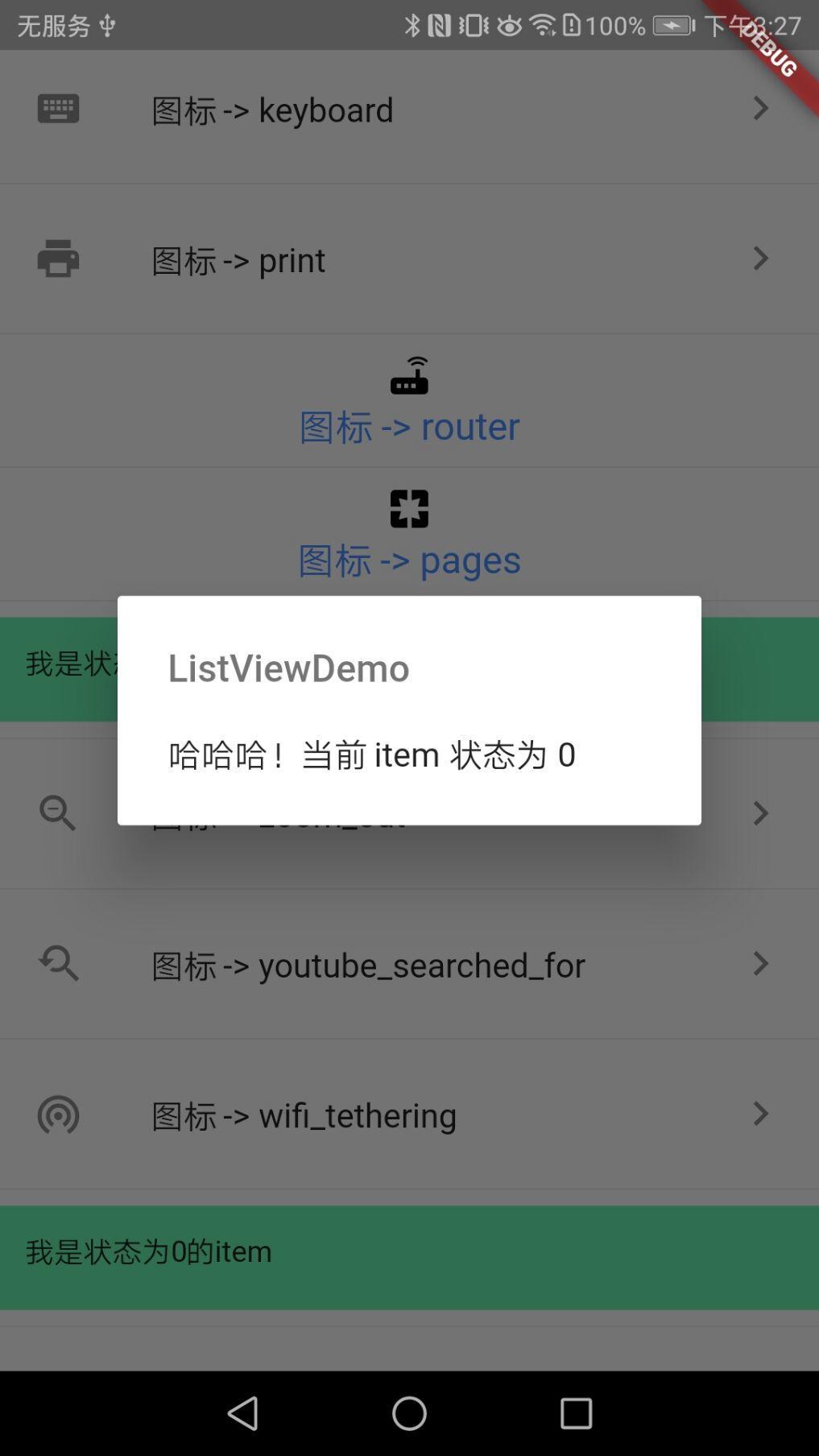Go to the home screen
This screenshot has height=1456, width=819.
(409, 1413)
